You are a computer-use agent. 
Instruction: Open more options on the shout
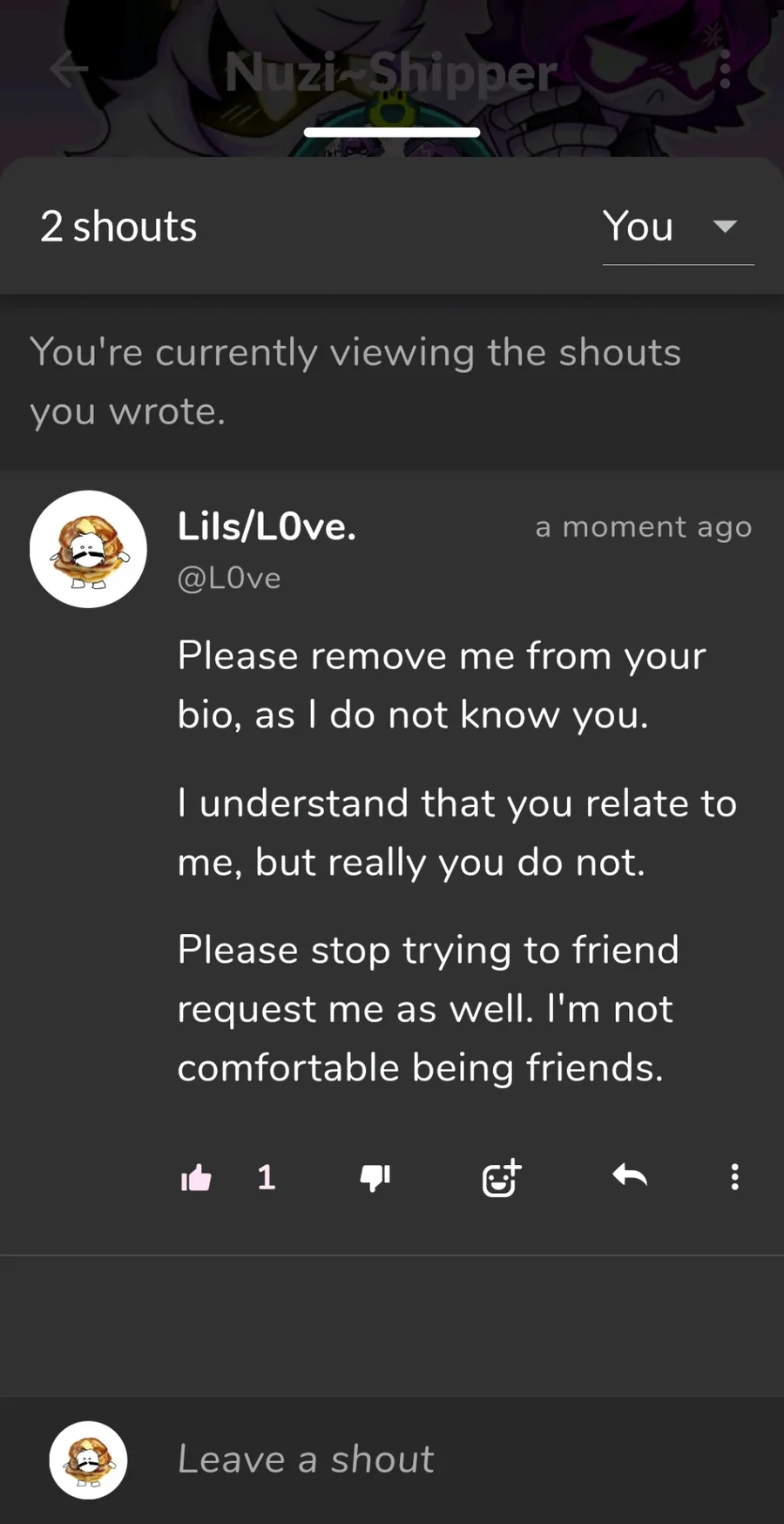pyautogui.click(x=735, y=1177)
